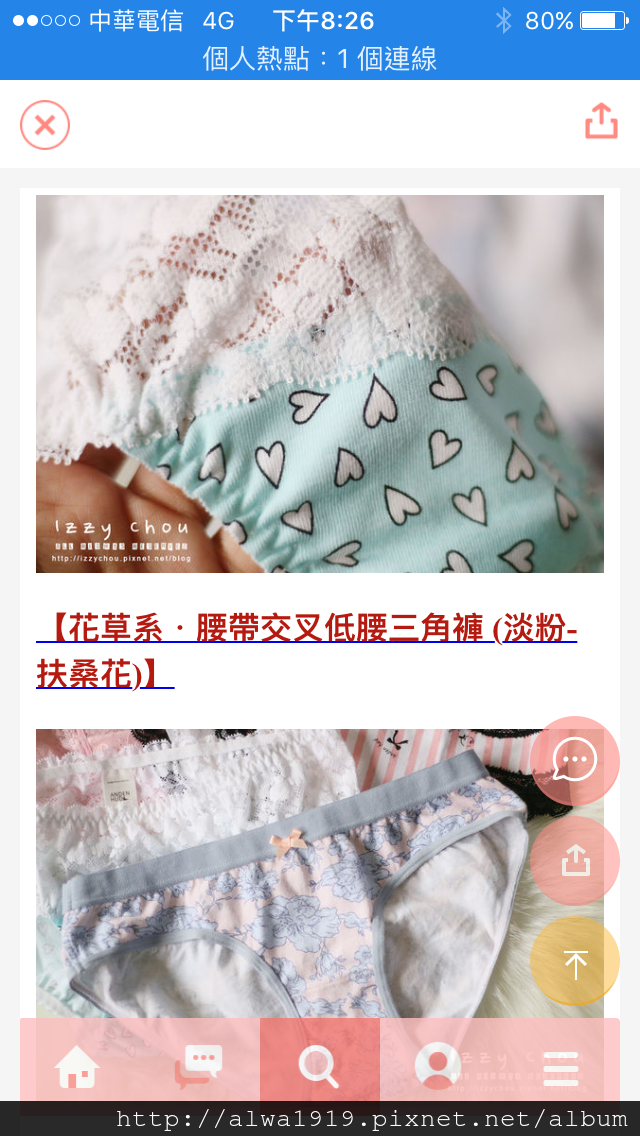Open the messages tab in the bottom bar
The width and height of the screenshot is (640, 1136).
[199, 1066]
